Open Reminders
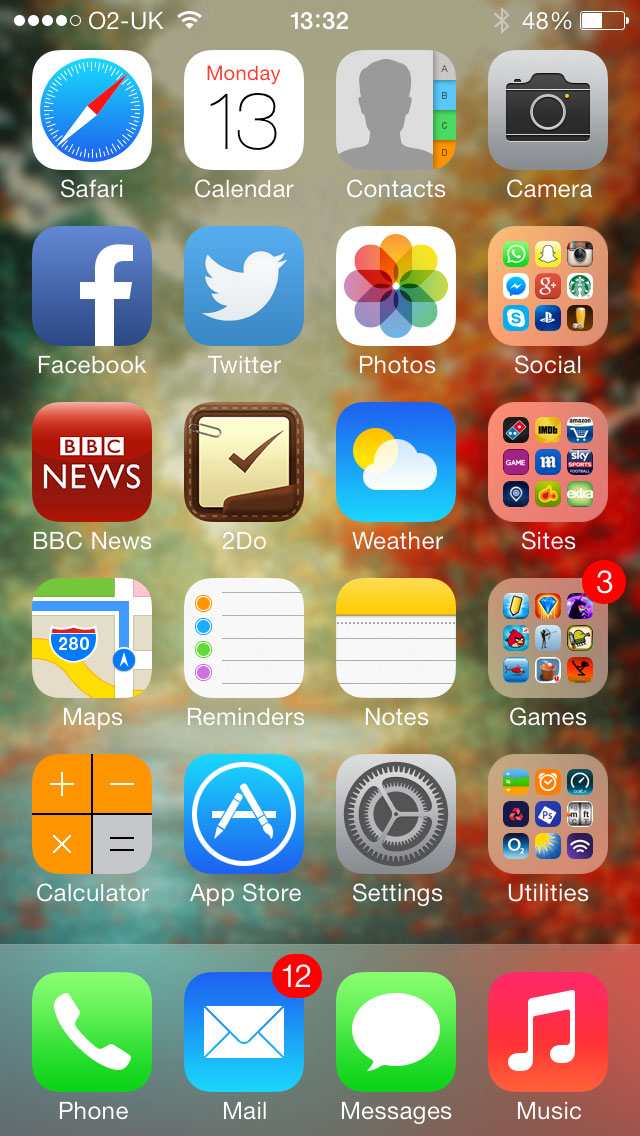The height and width of the screenshot is (1136, 640). click(244, 638)
